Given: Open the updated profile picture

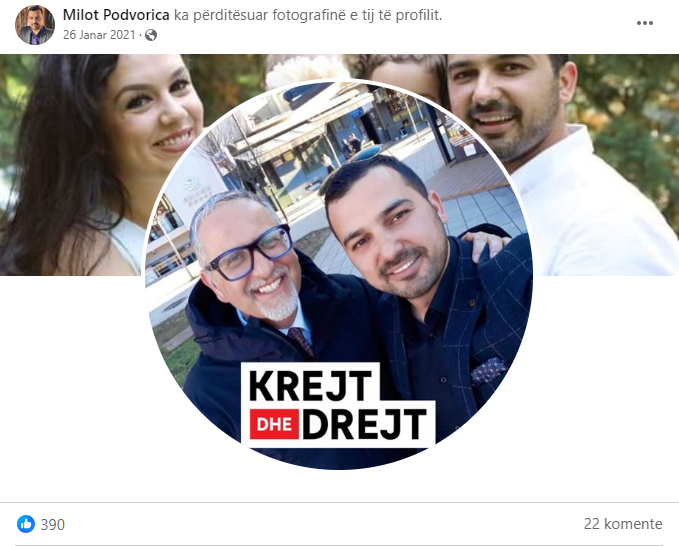Looking at the screenshot, I should (x=339, y=275).
